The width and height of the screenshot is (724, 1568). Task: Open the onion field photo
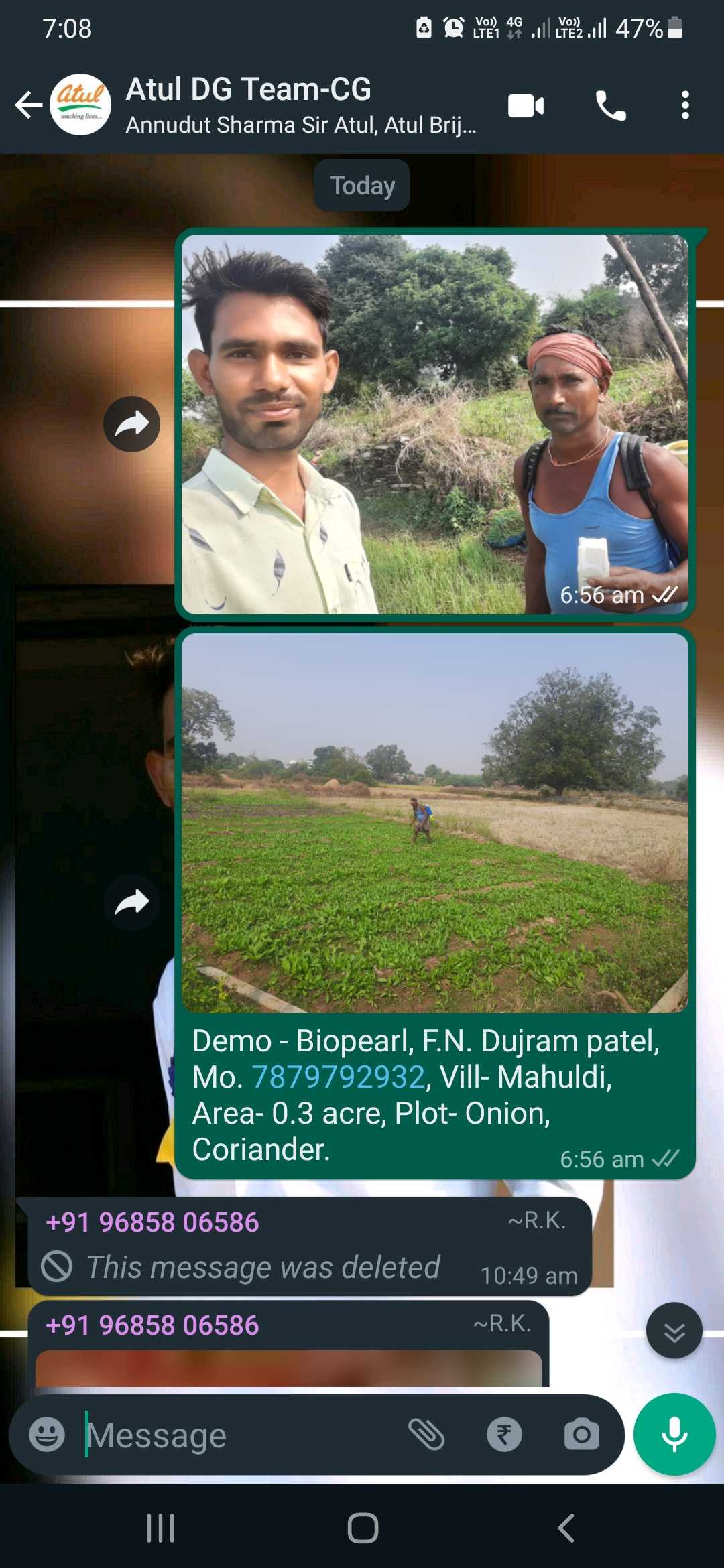point(435,823)
